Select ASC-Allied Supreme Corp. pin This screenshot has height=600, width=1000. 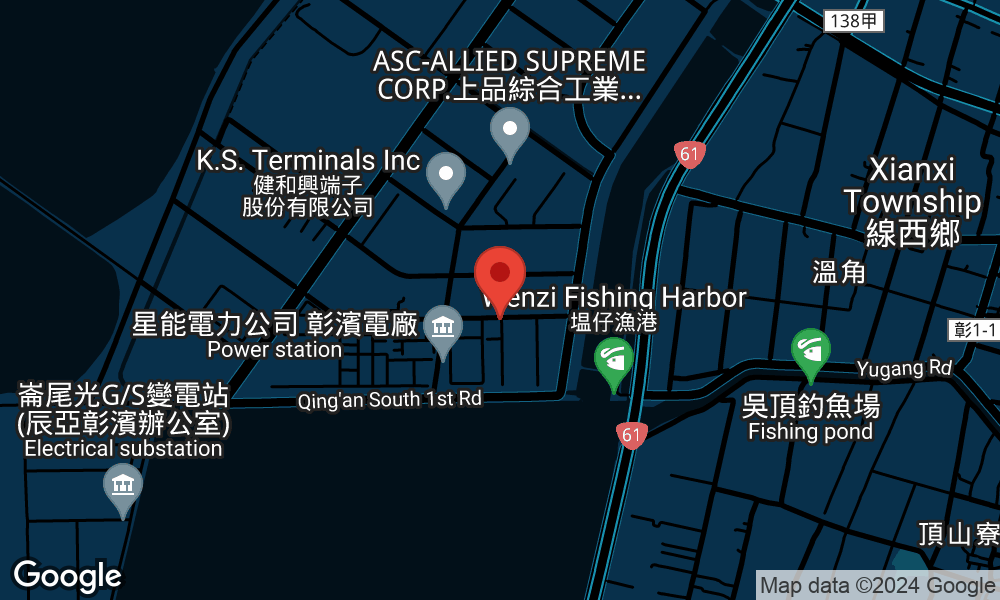point(510,130)
